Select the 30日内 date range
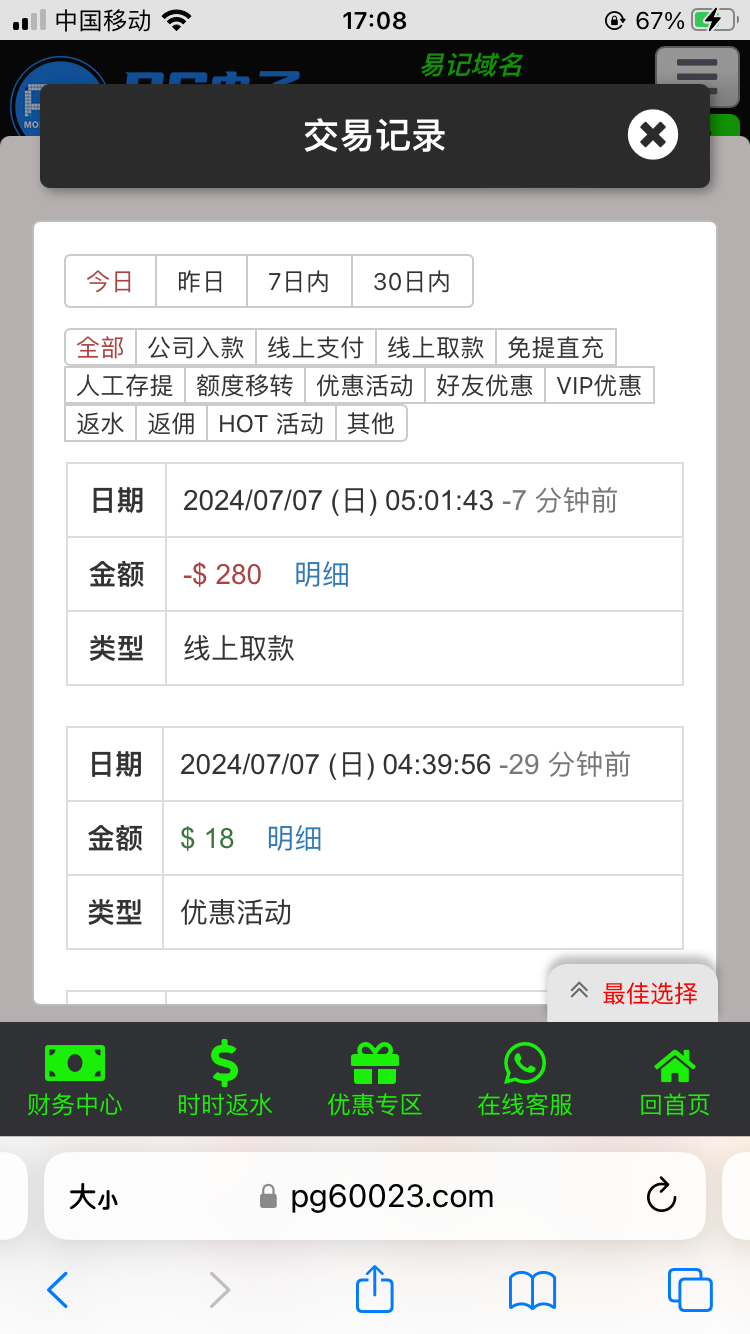This screenshot has width=750, height=1334. [x=412, y=282]
